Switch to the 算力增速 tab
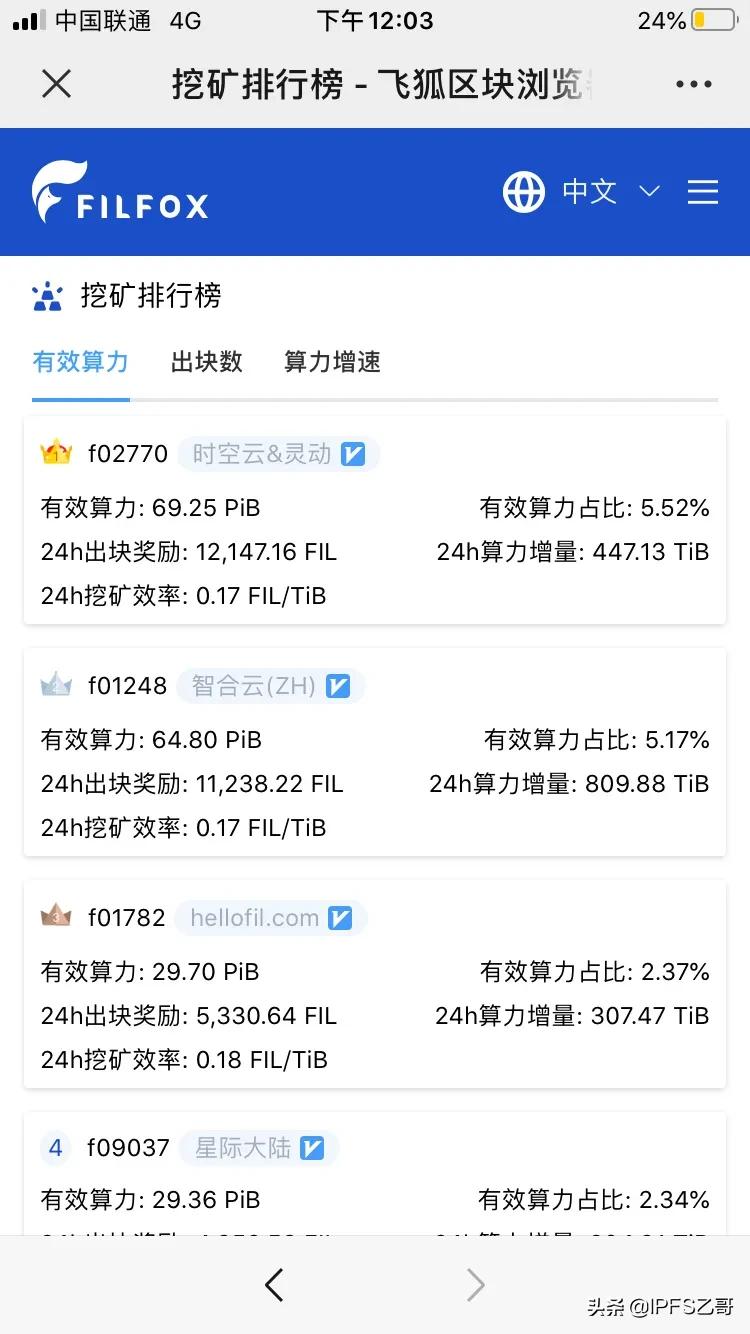Screen dimensions: 750x1334 [x=332, y=362]
